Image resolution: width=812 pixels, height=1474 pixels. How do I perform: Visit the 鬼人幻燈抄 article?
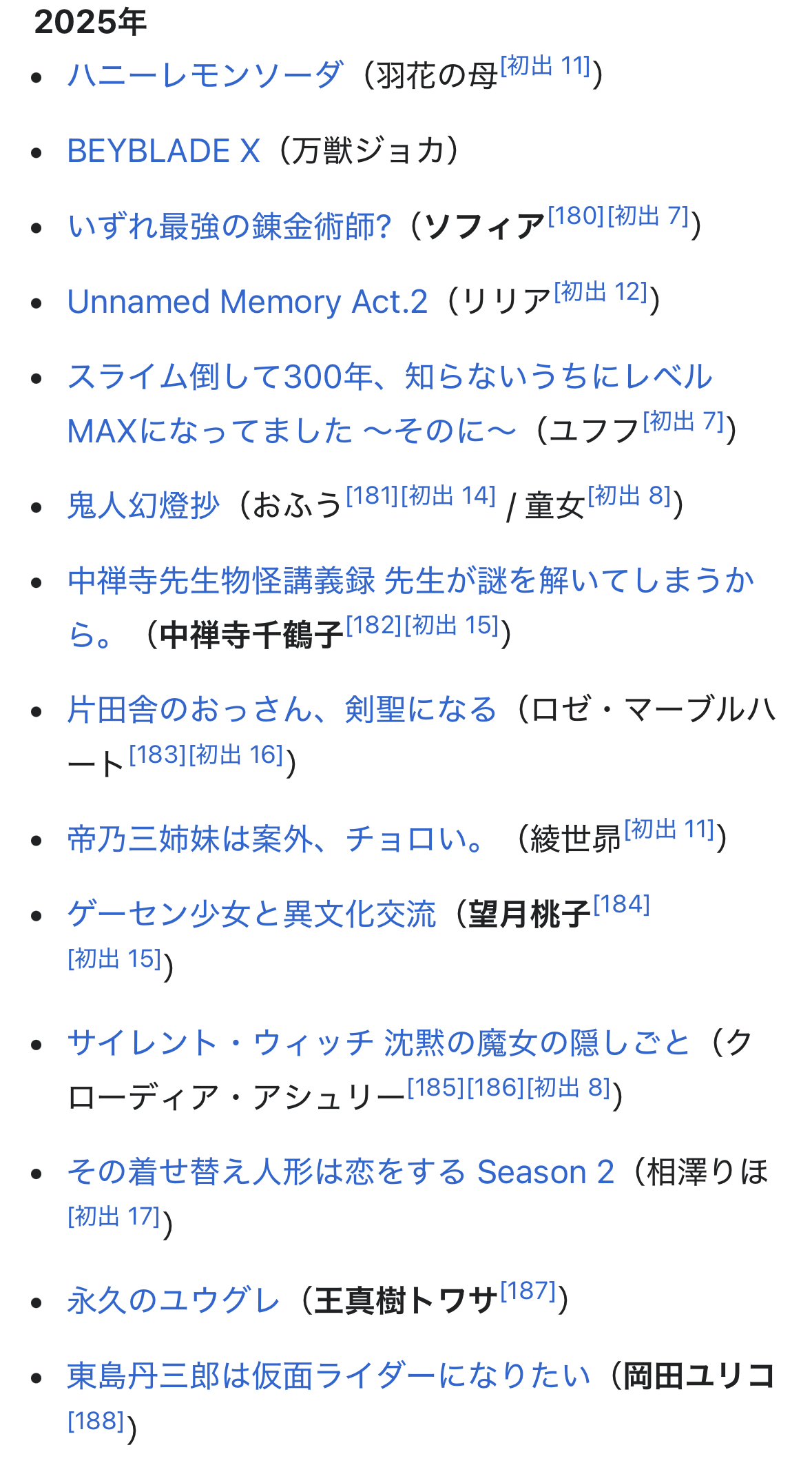(x=143, y=505)
